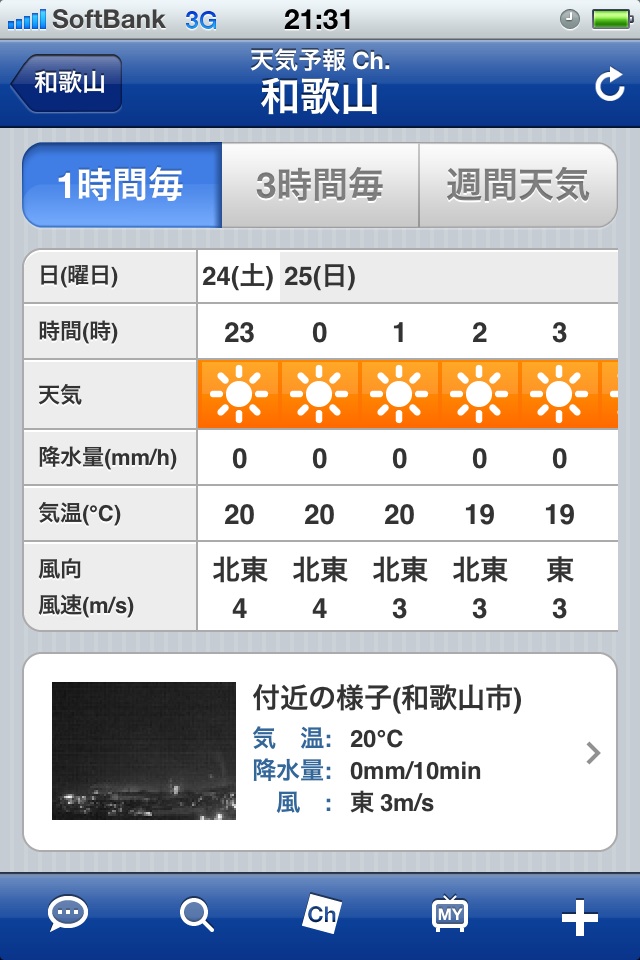
Task: Select the 1時間毎 hourly tab
Action: point(121,185)
